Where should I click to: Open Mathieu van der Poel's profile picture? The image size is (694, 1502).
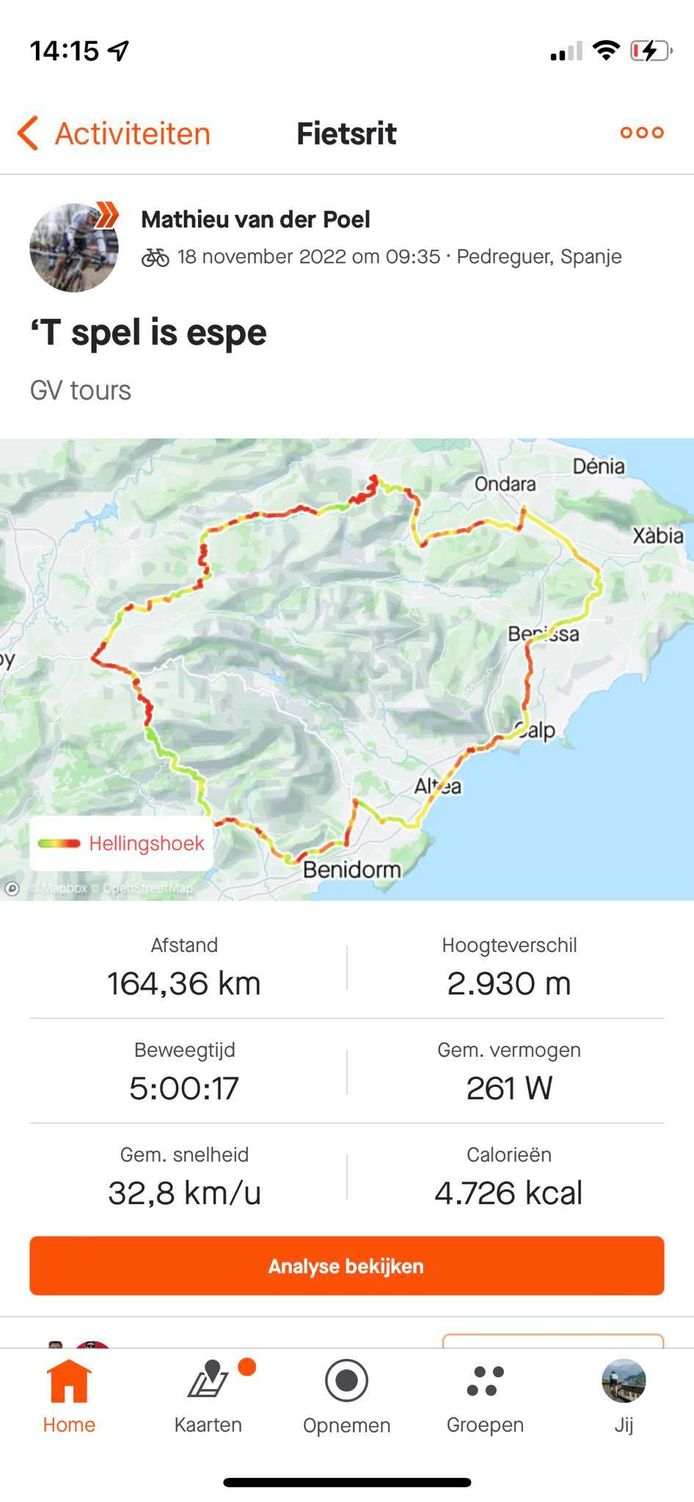point(73,247)
